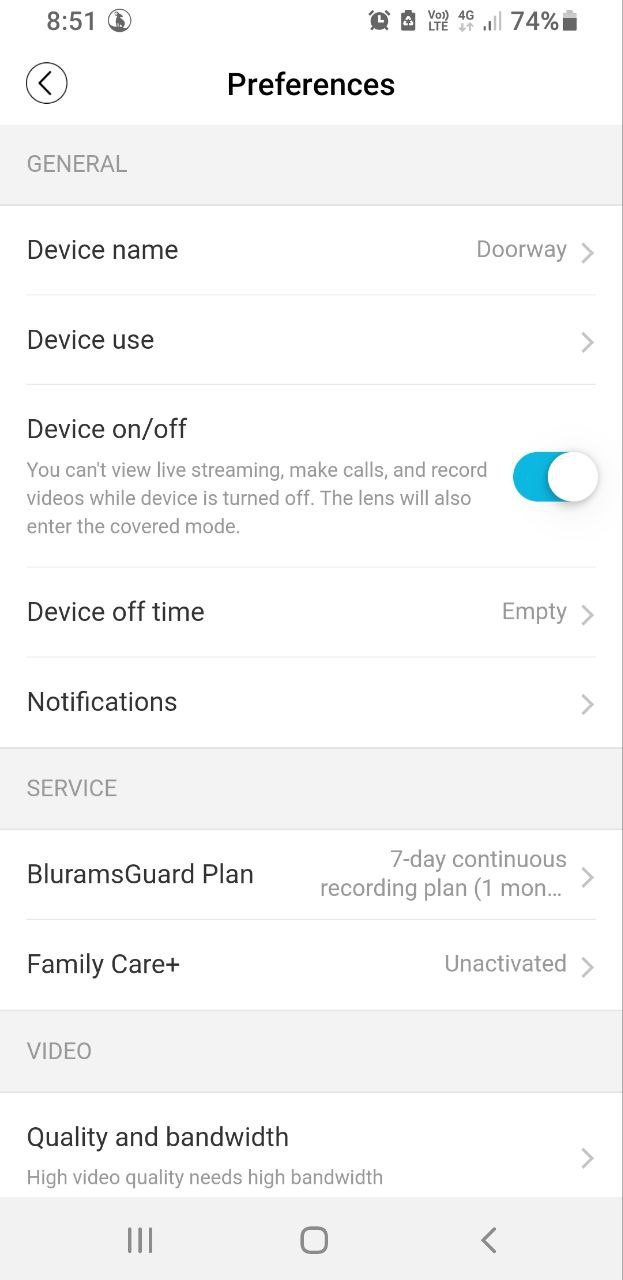Tap the system home button

click(x=314, y=1240)
